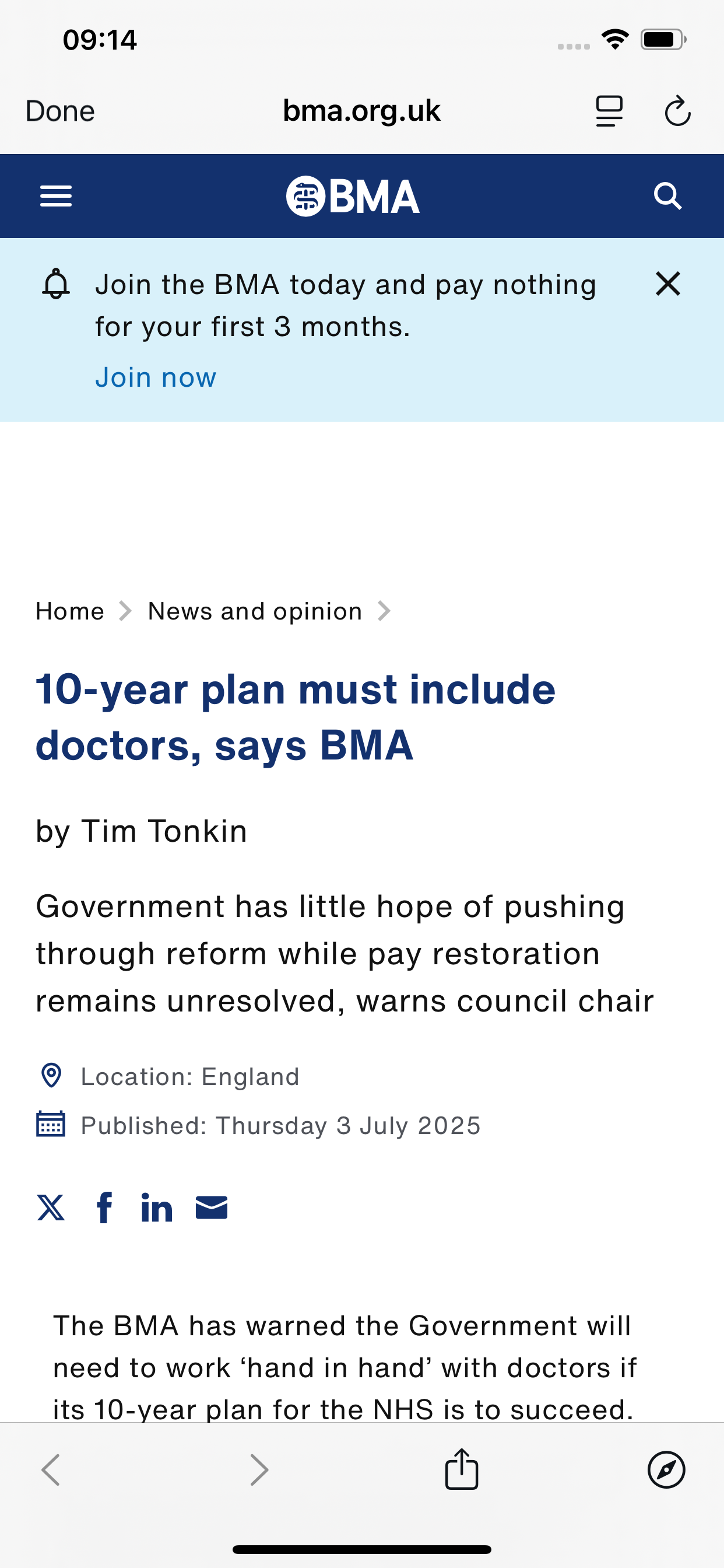Viewport: 724px width, 1568px height.
Task: Reload the bma.org.uk page
Action: (x=677, y=111)
